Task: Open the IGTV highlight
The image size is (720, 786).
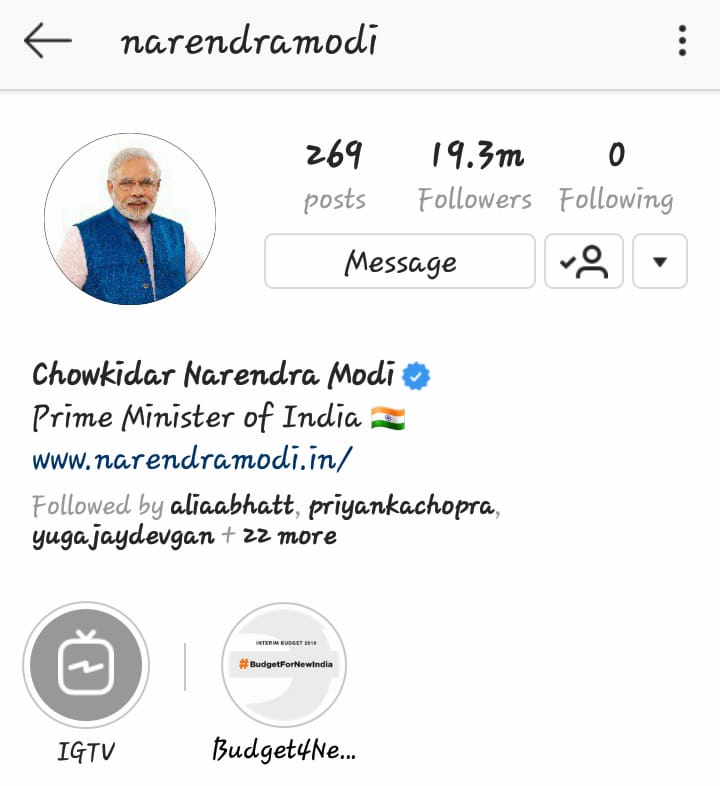Action: 86,666
